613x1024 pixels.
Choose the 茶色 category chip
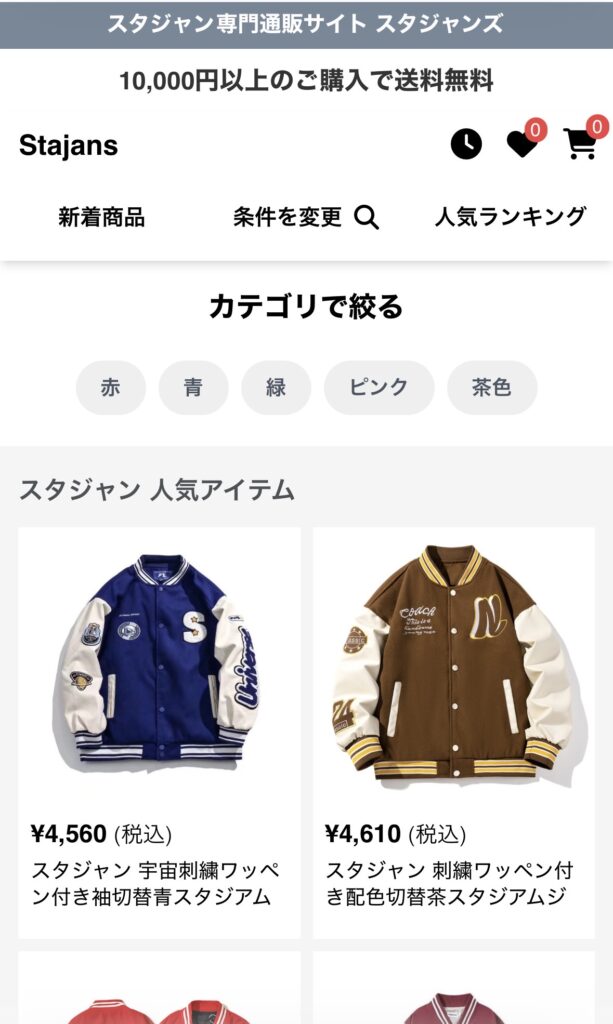[491, 388]
